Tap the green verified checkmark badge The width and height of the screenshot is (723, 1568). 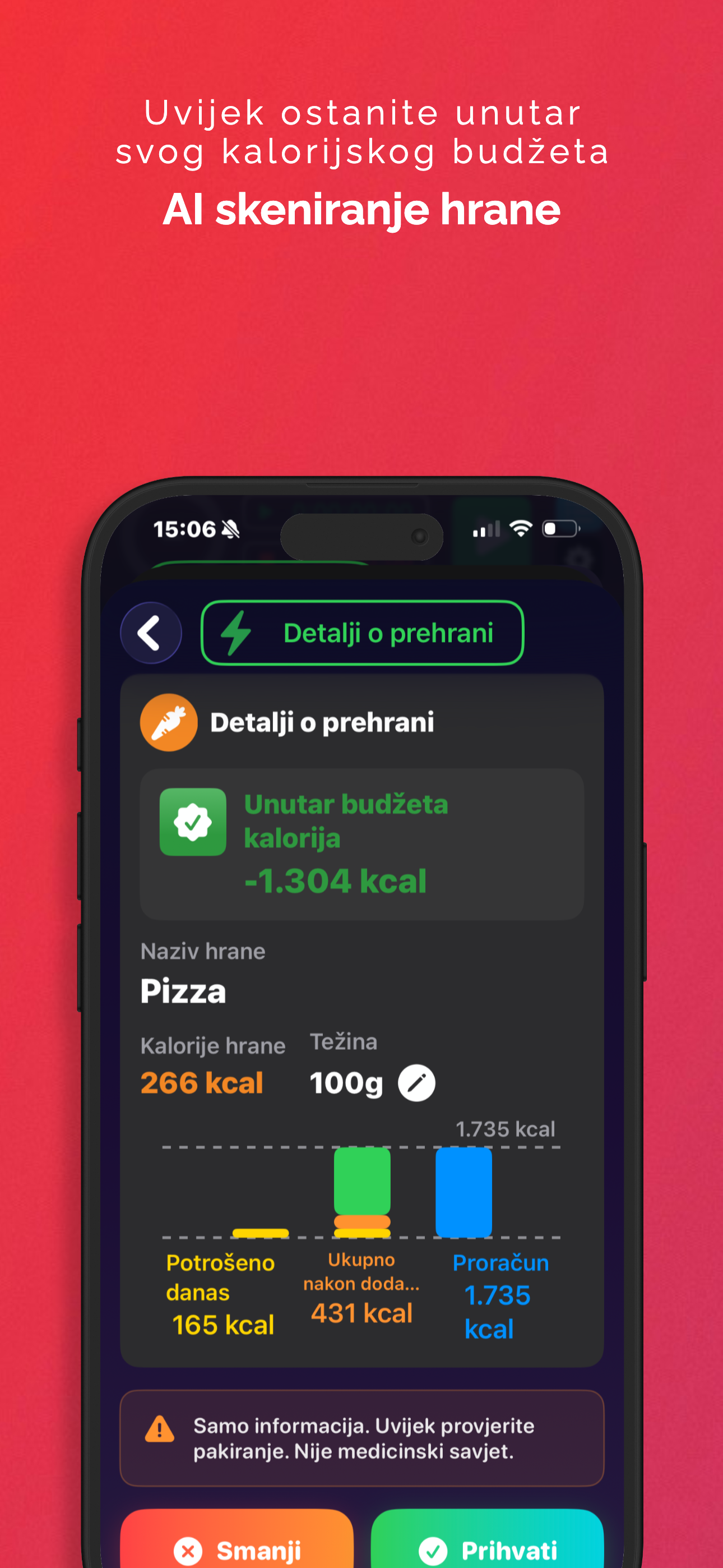click(192, 823)
